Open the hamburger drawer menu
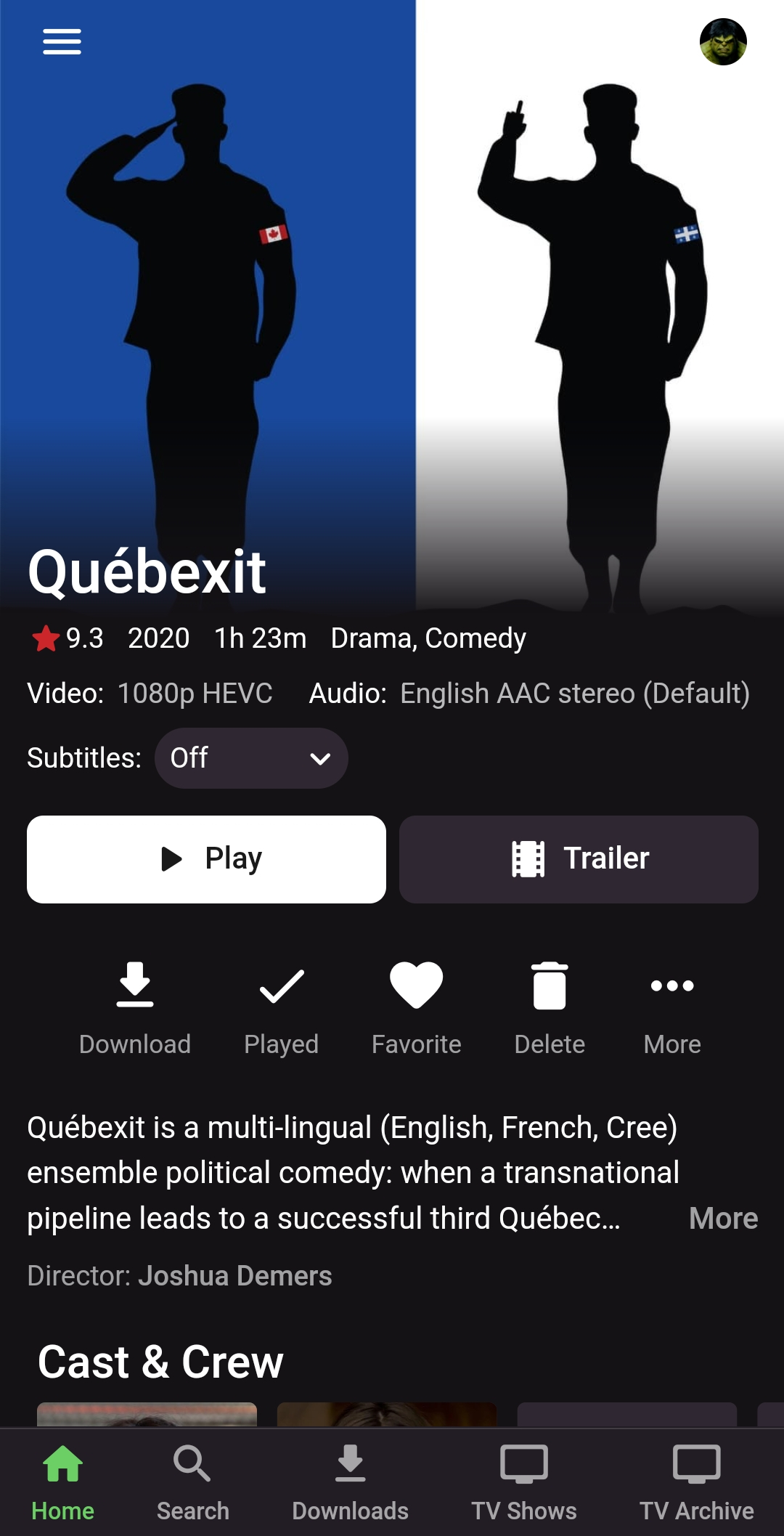Screen dimensions: 784x1536 tap(62, 41)
